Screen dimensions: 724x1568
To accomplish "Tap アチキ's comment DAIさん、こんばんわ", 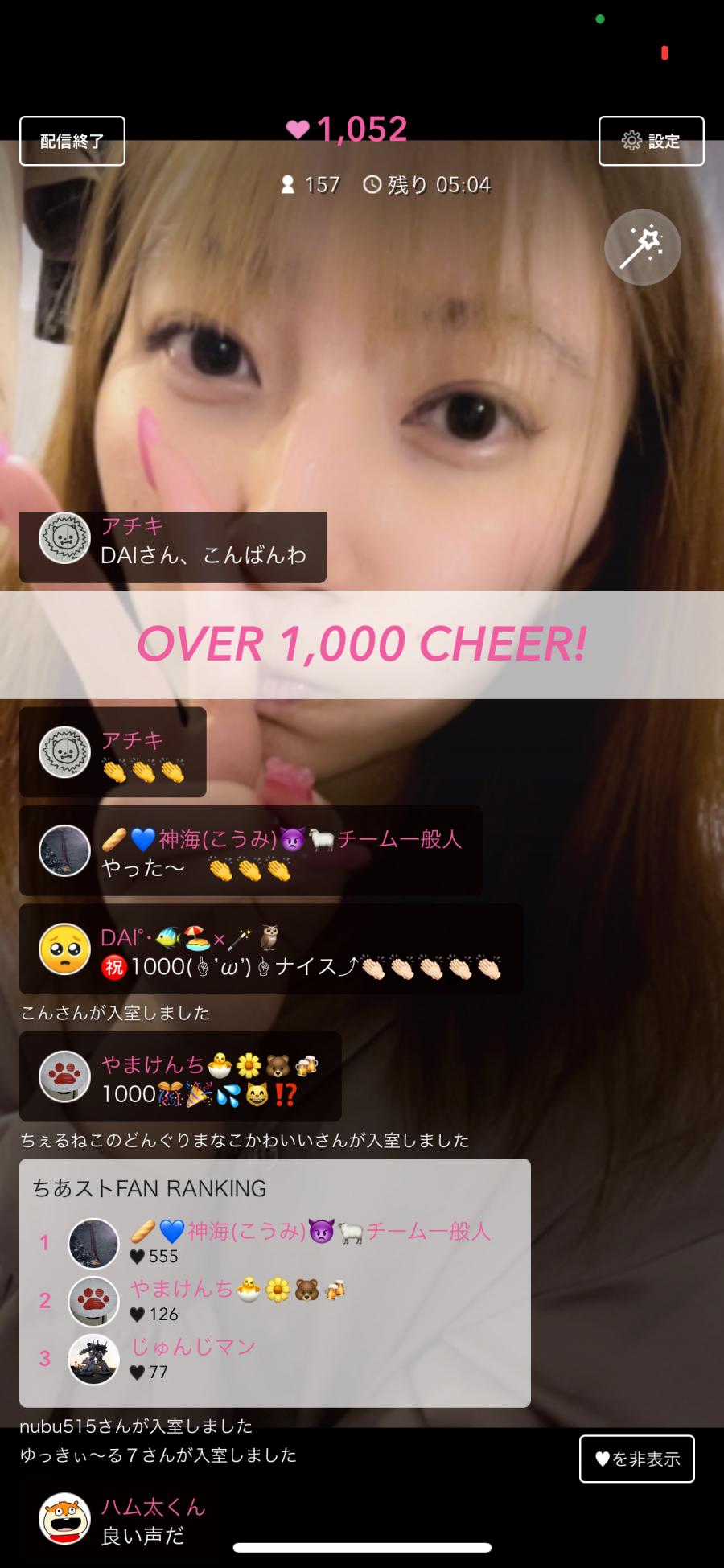I will 203,554.
